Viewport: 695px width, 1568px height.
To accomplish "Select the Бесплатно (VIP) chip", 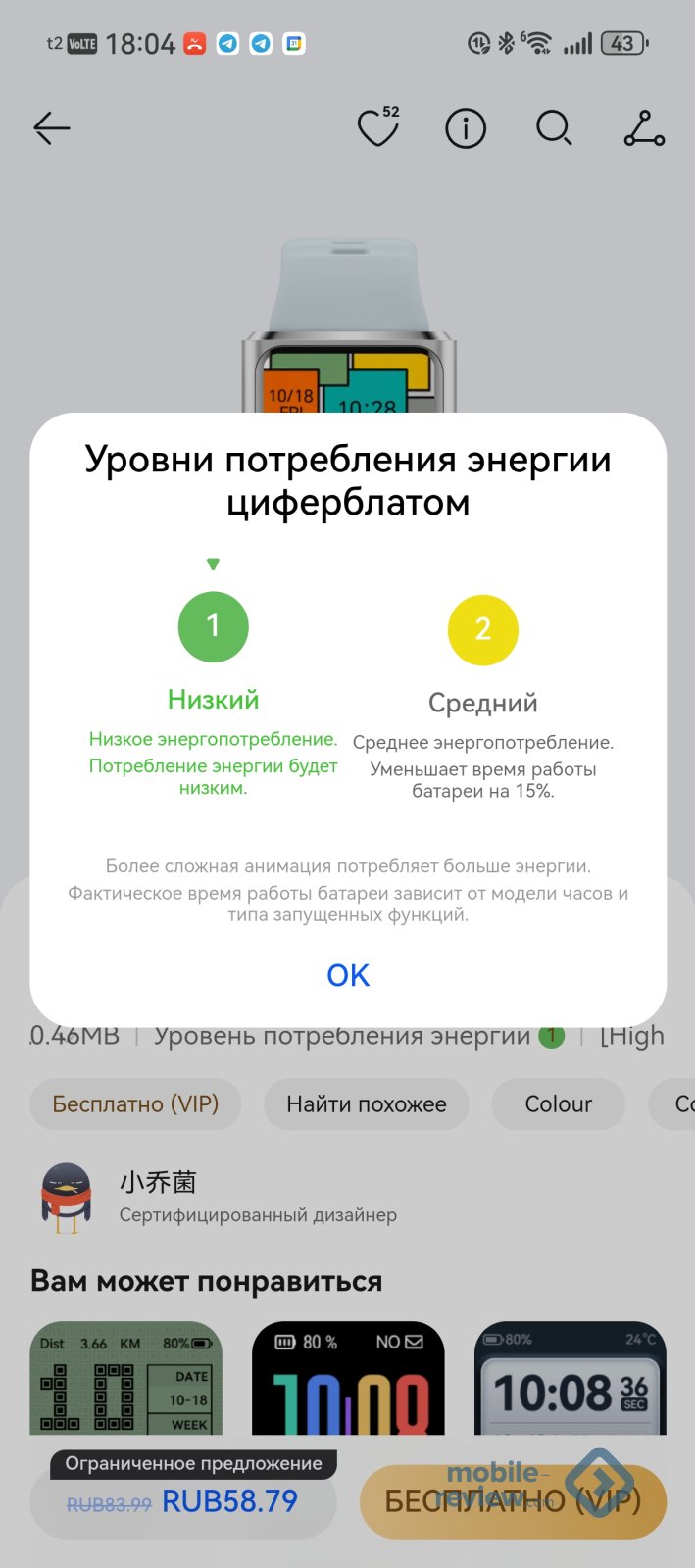I will (x=135, y=1104).
